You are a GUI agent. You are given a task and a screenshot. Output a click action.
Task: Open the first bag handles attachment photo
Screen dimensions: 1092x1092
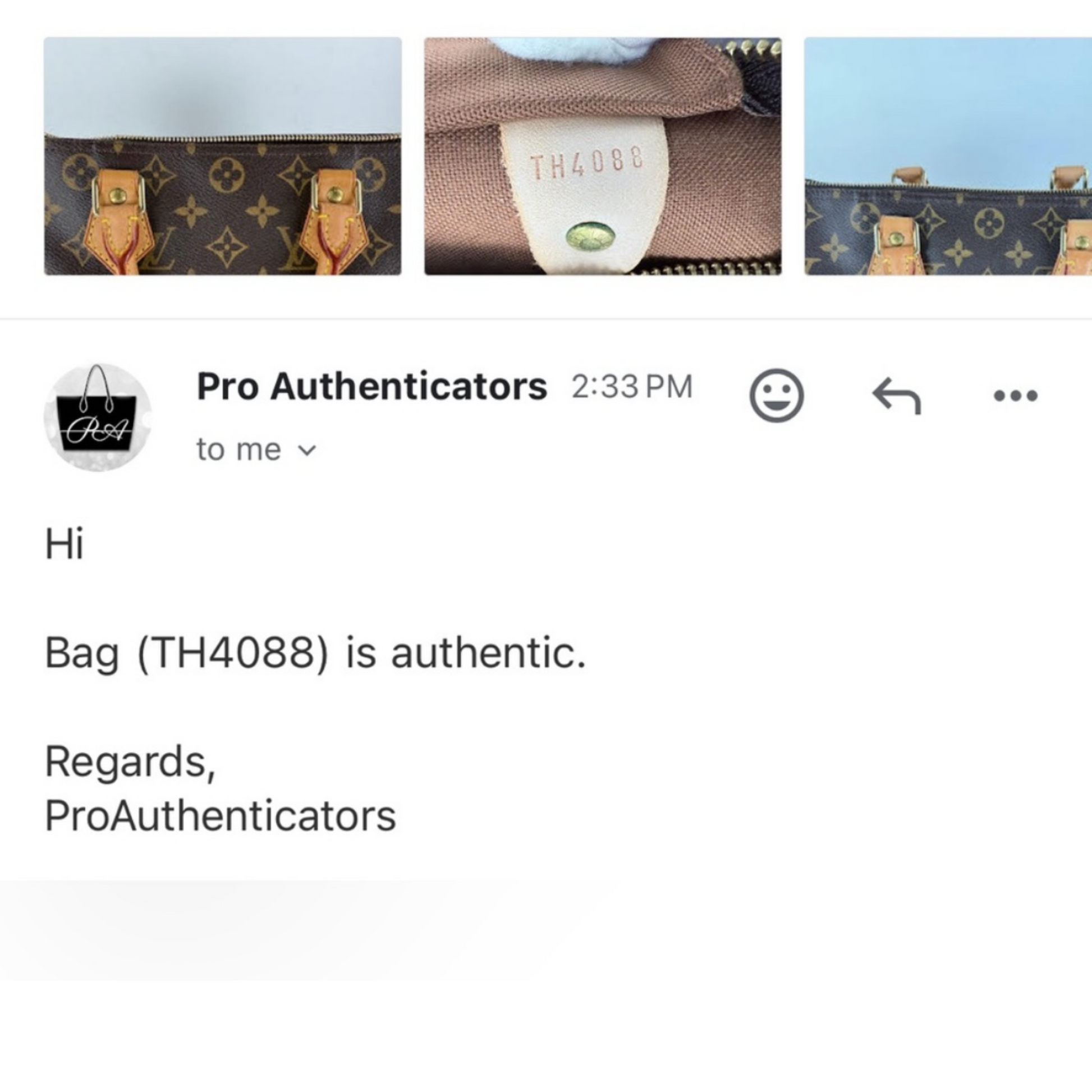pos(223,157)
